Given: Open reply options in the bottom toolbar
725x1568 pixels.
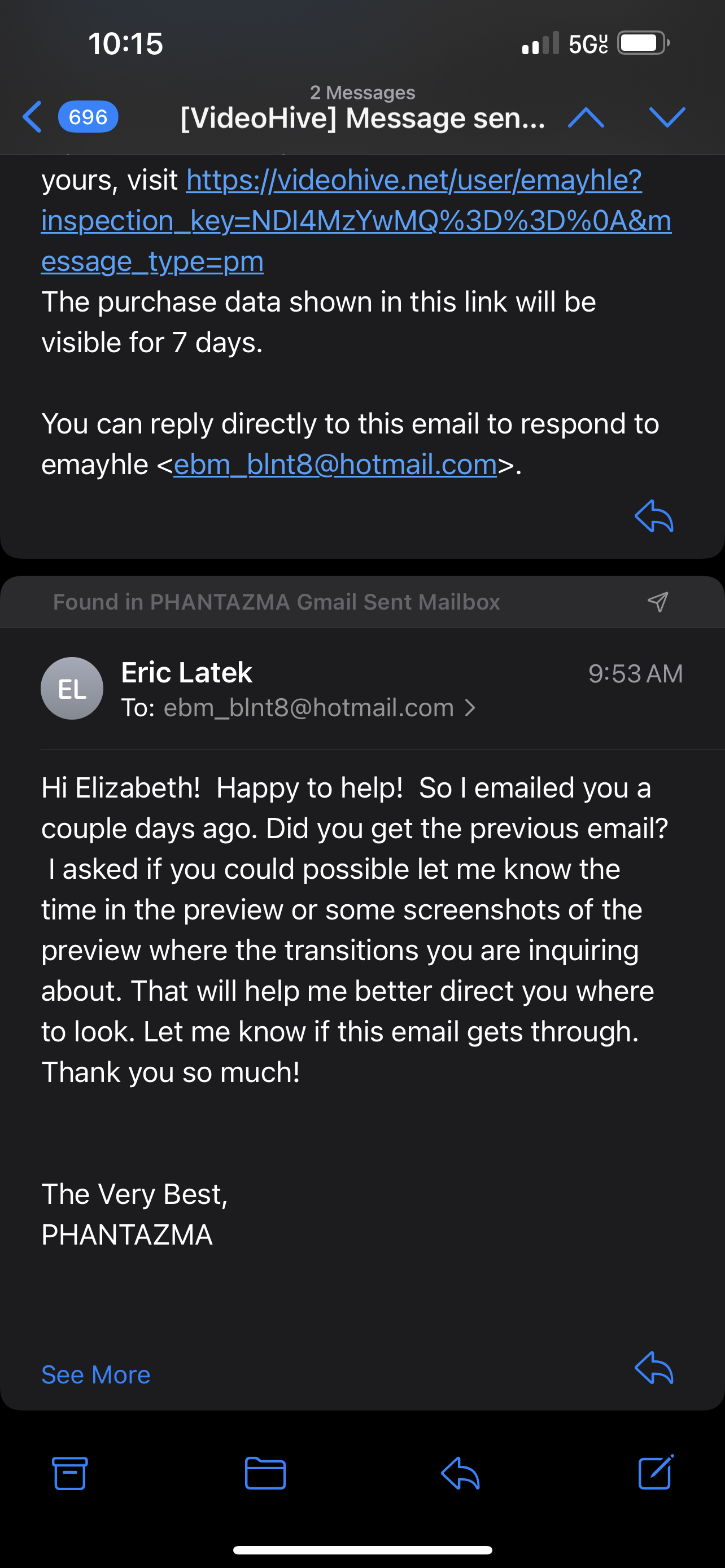Looking at the screenshot, I should coord(460,1473).
